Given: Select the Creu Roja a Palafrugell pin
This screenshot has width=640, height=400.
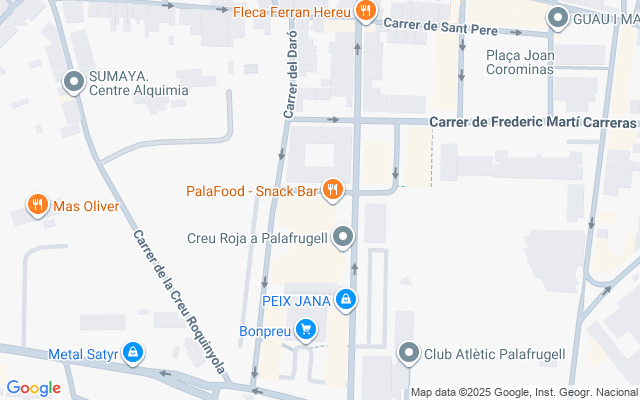Looking at the screenshot, I should tap(344, 237).
